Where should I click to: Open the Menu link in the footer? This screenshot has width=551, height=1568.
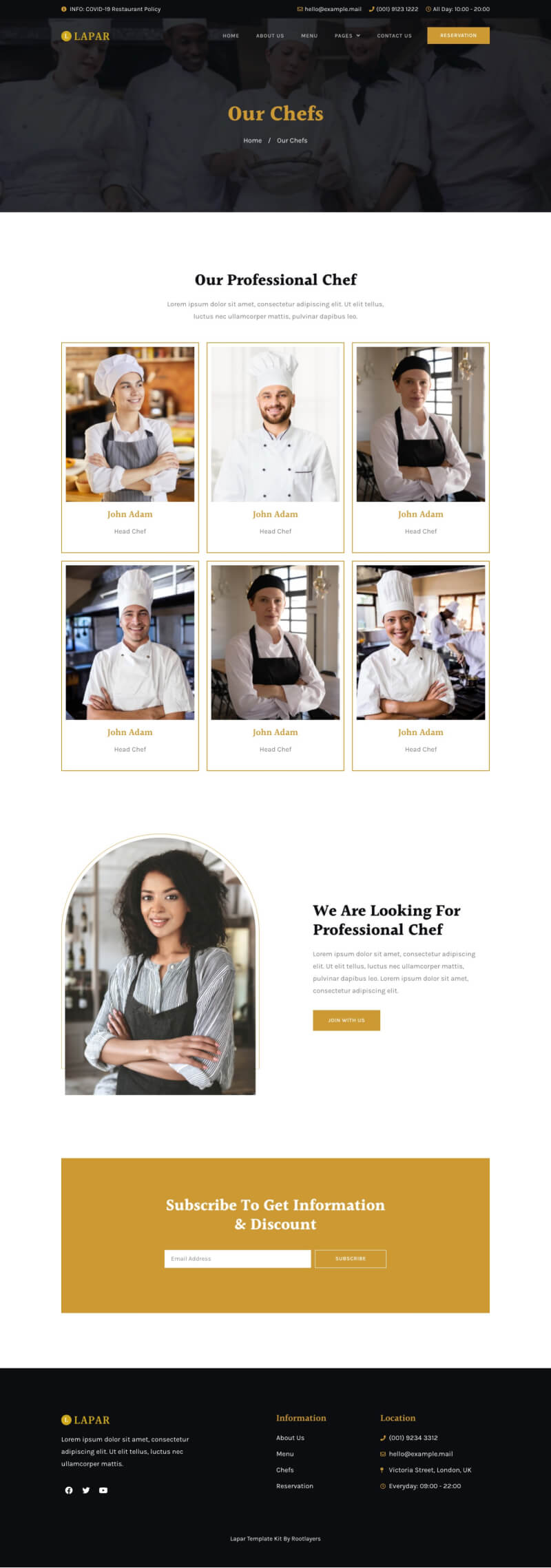(285, 1454)
